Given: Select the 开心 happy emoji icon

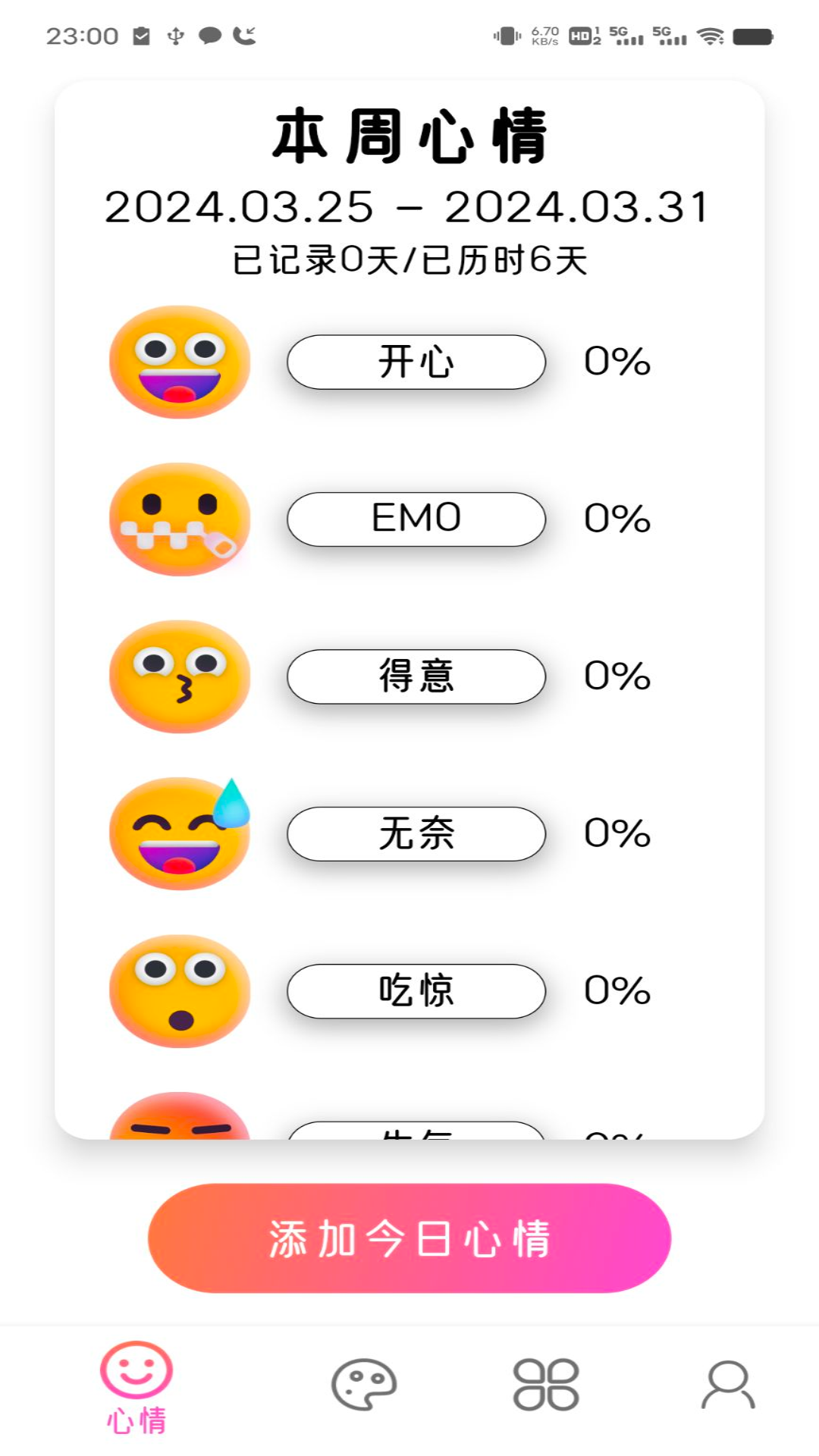Looking at the screenshot, I should (180, 363).
